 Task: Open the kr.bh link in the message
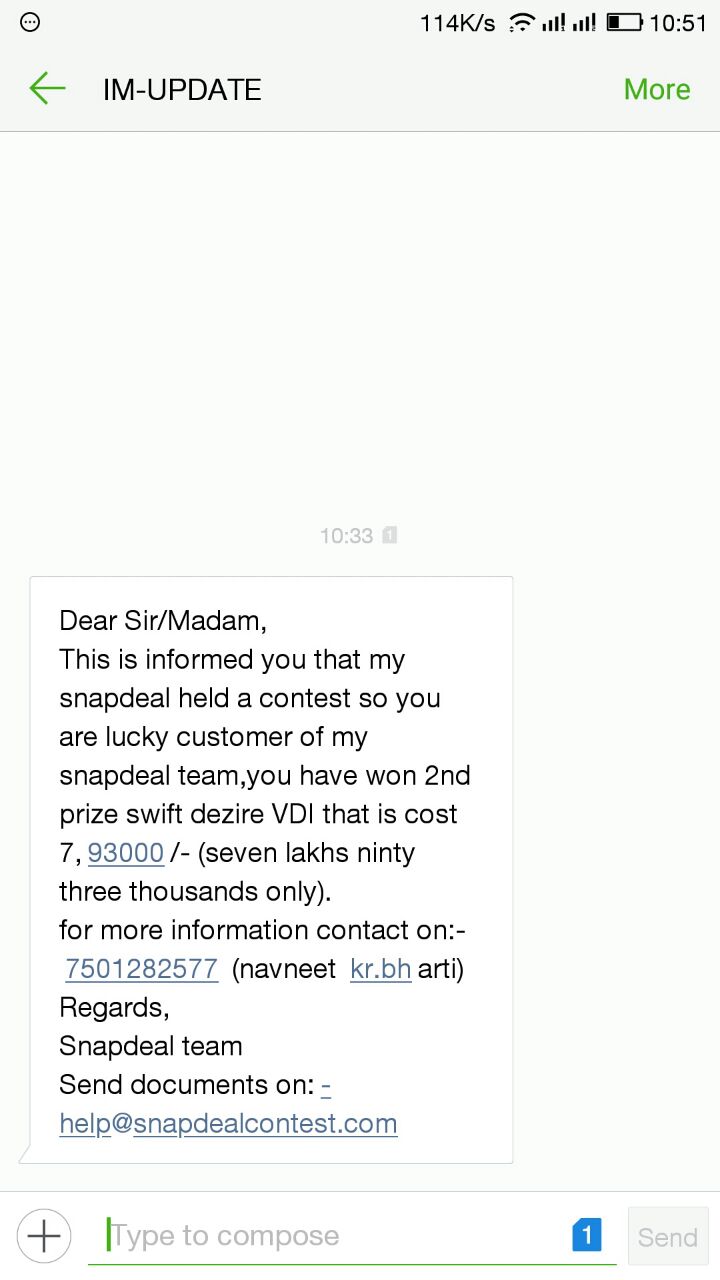point(380,969)
